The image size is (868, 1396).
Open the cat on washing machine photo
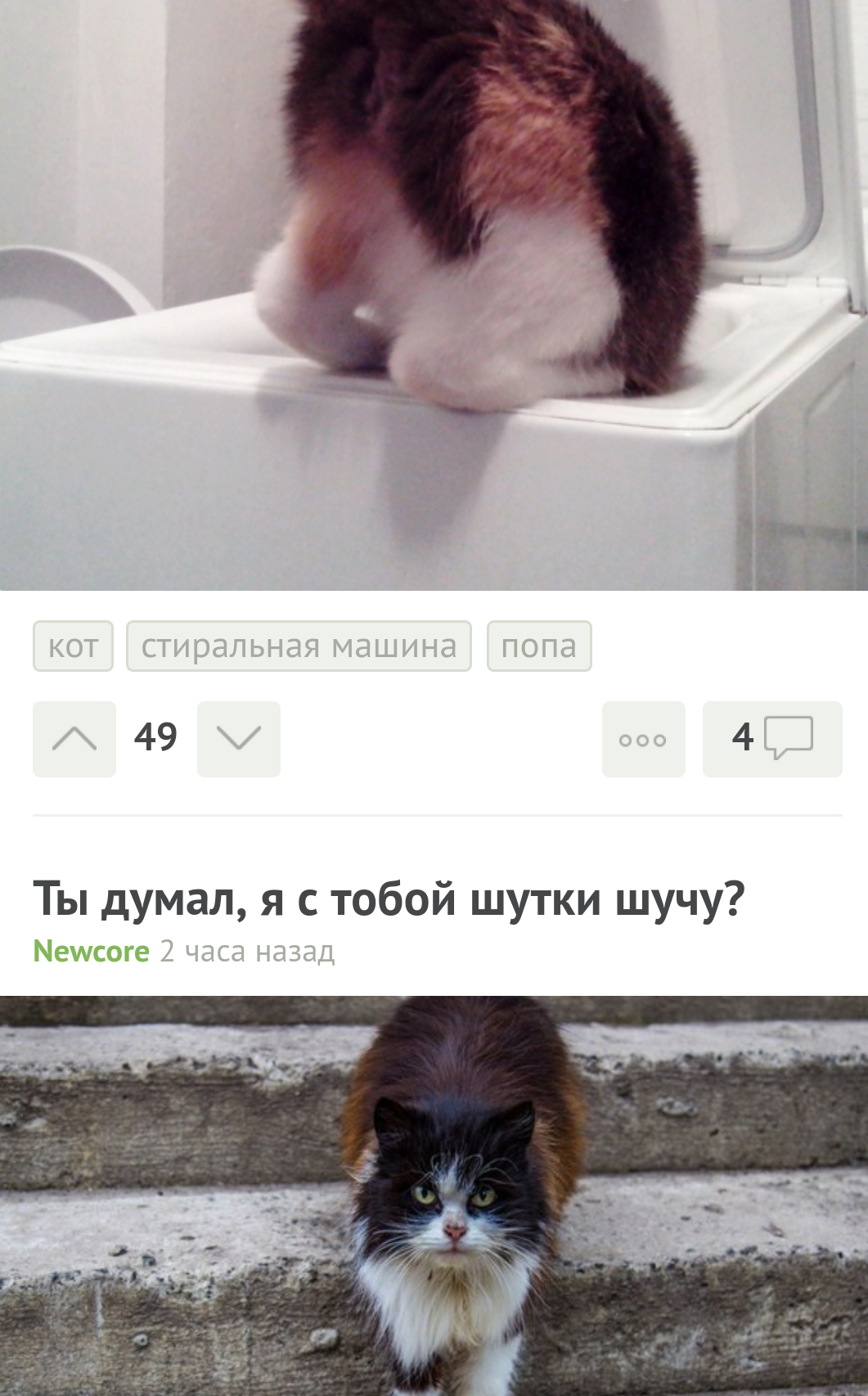434,295
